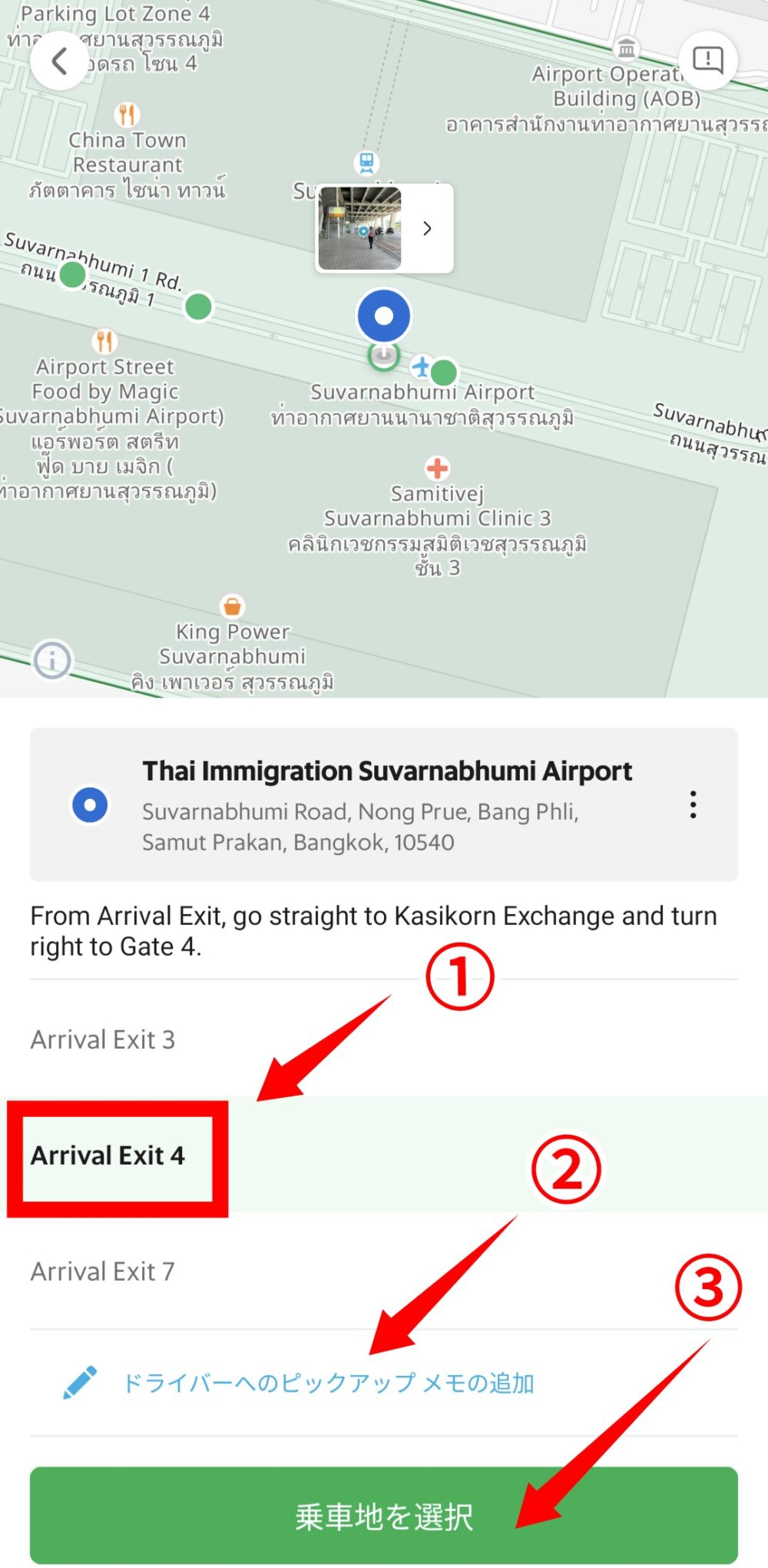The height and width of the screenshot is (1568, 768).
Task: Add a pickup memo for the driver
Action: tap(328, 1383)
